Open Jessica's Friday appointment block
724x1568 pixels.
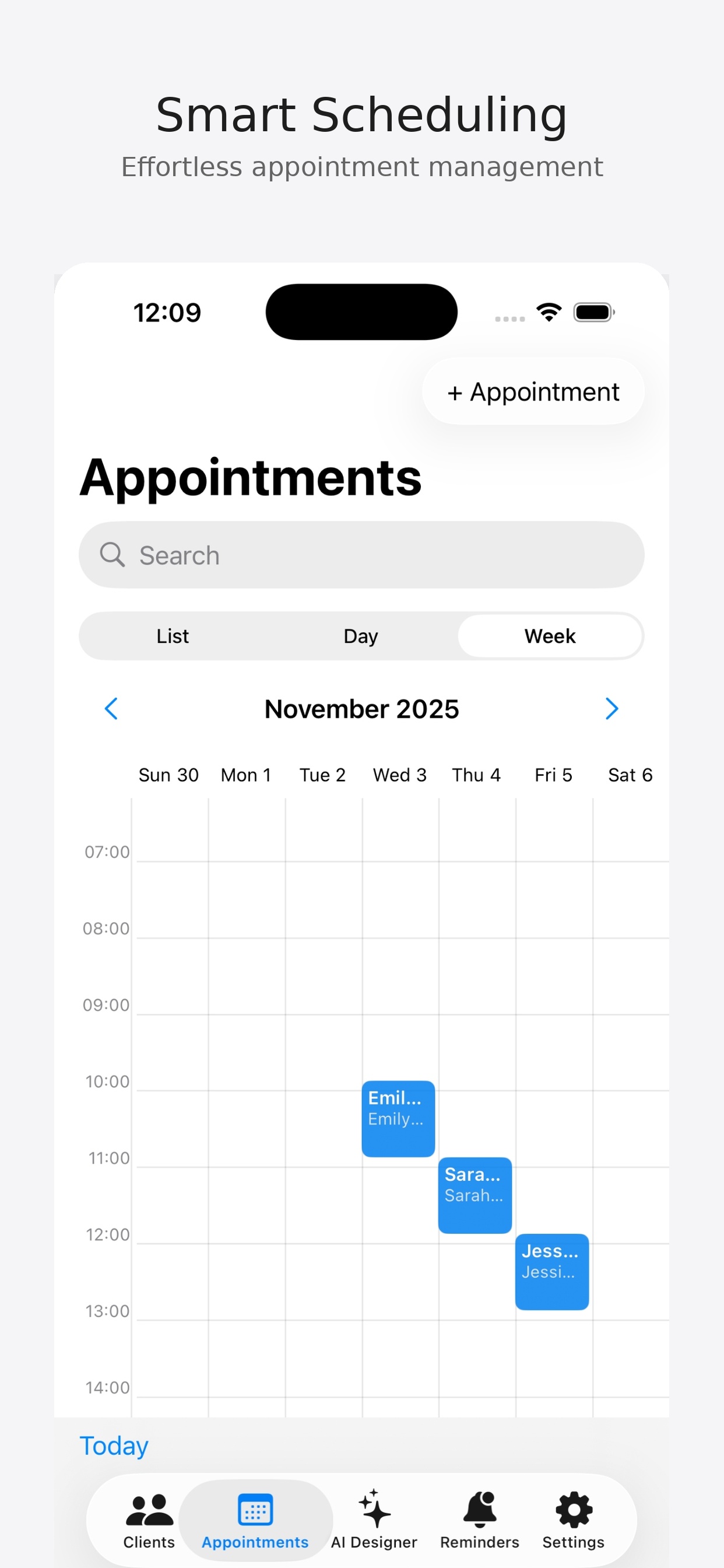552,1272
